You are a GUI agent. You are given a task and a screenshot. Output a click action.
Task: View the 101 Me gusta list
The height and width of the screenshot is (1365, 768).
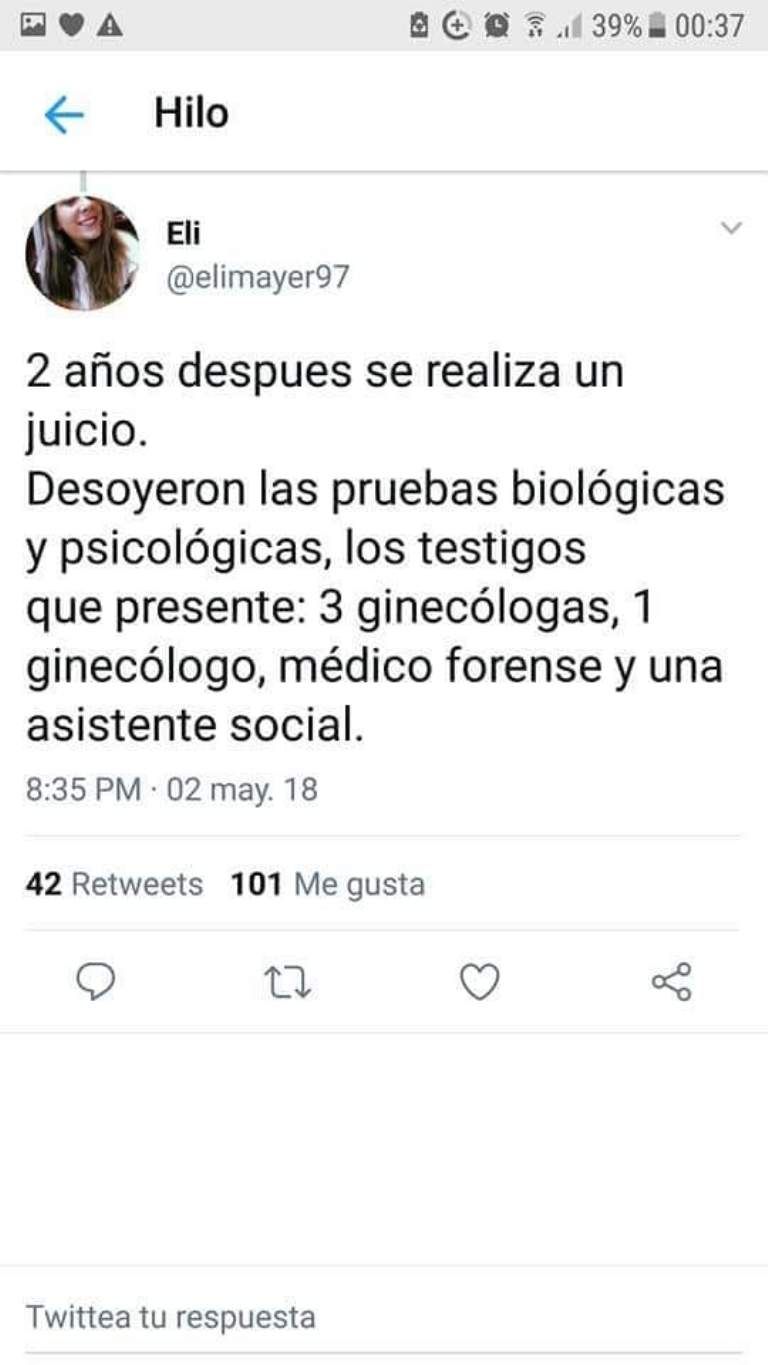point(328,884)
